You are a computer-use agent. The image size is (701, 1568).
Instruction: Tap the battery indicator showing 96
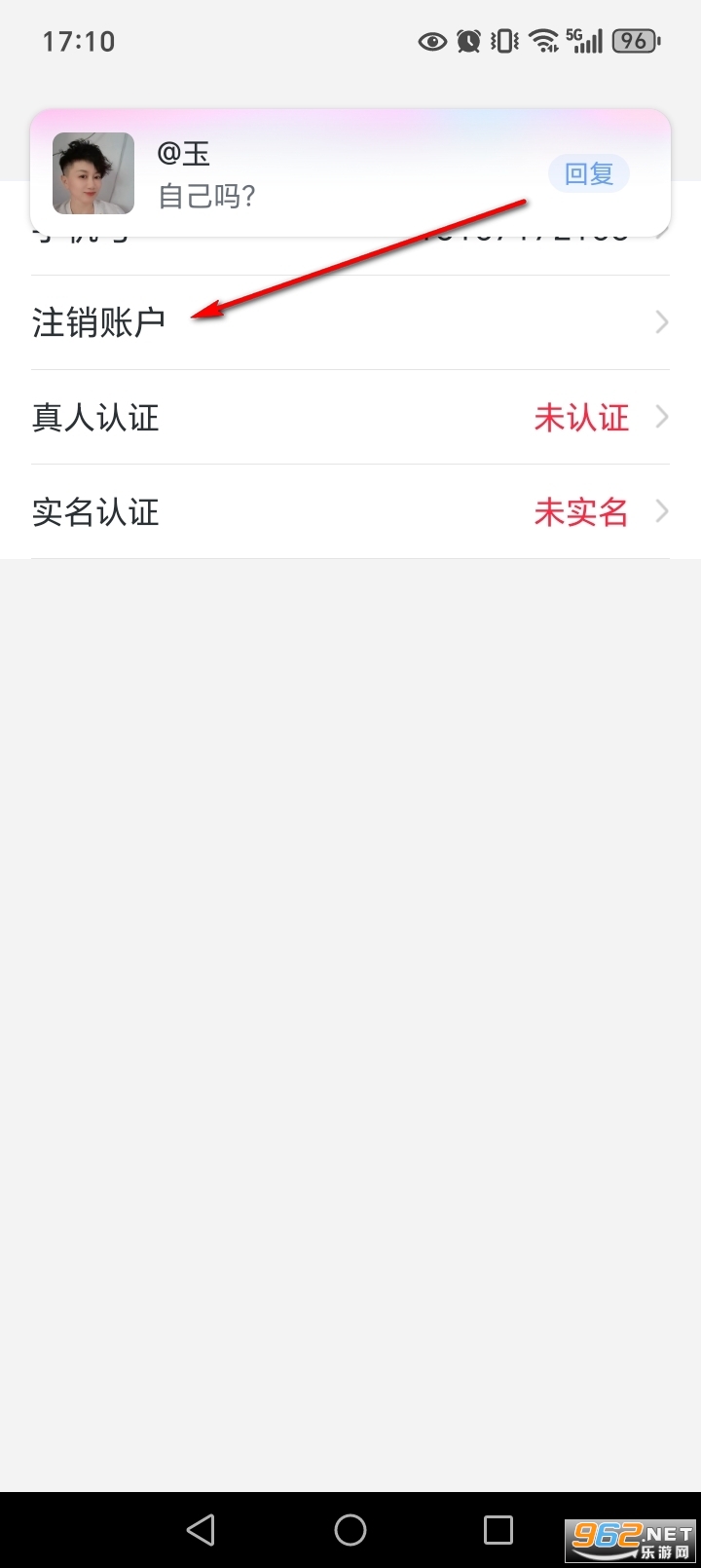[634, 41]
